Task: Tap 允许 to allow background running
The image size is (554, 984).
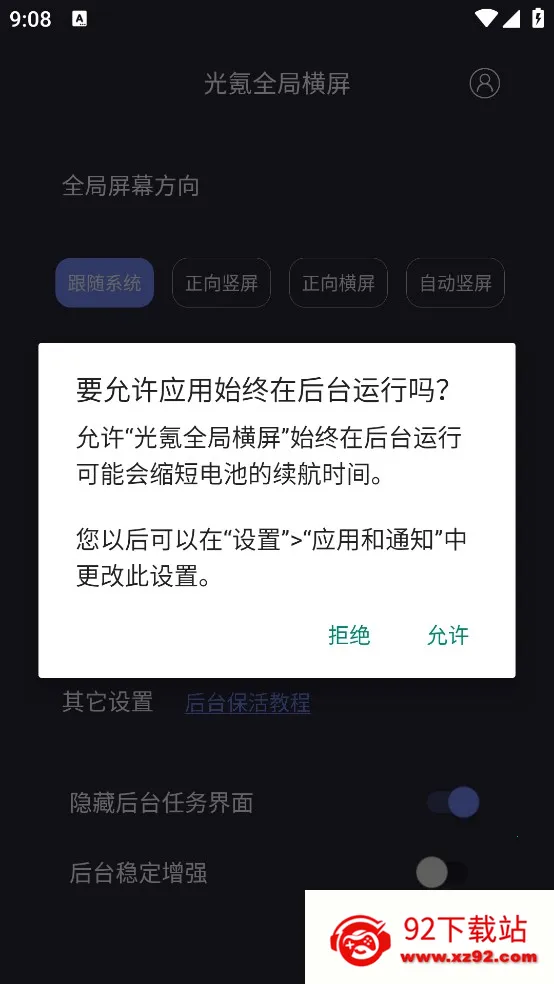Action: pyautogui.click(x=448, y=635)
